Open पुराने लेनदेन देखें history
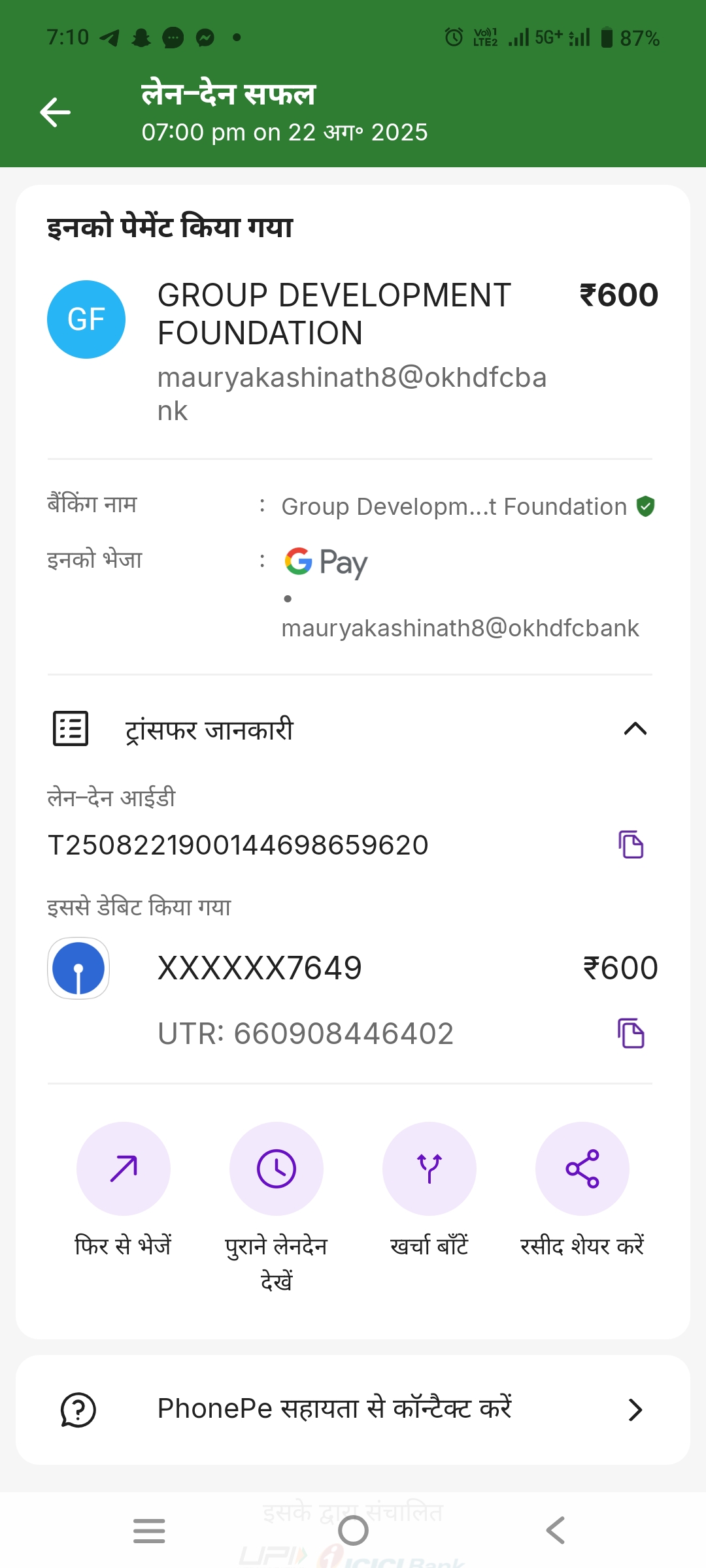Image resolution: width=706 pixels, height=1568 pixels. click(x=277, y=1169)
